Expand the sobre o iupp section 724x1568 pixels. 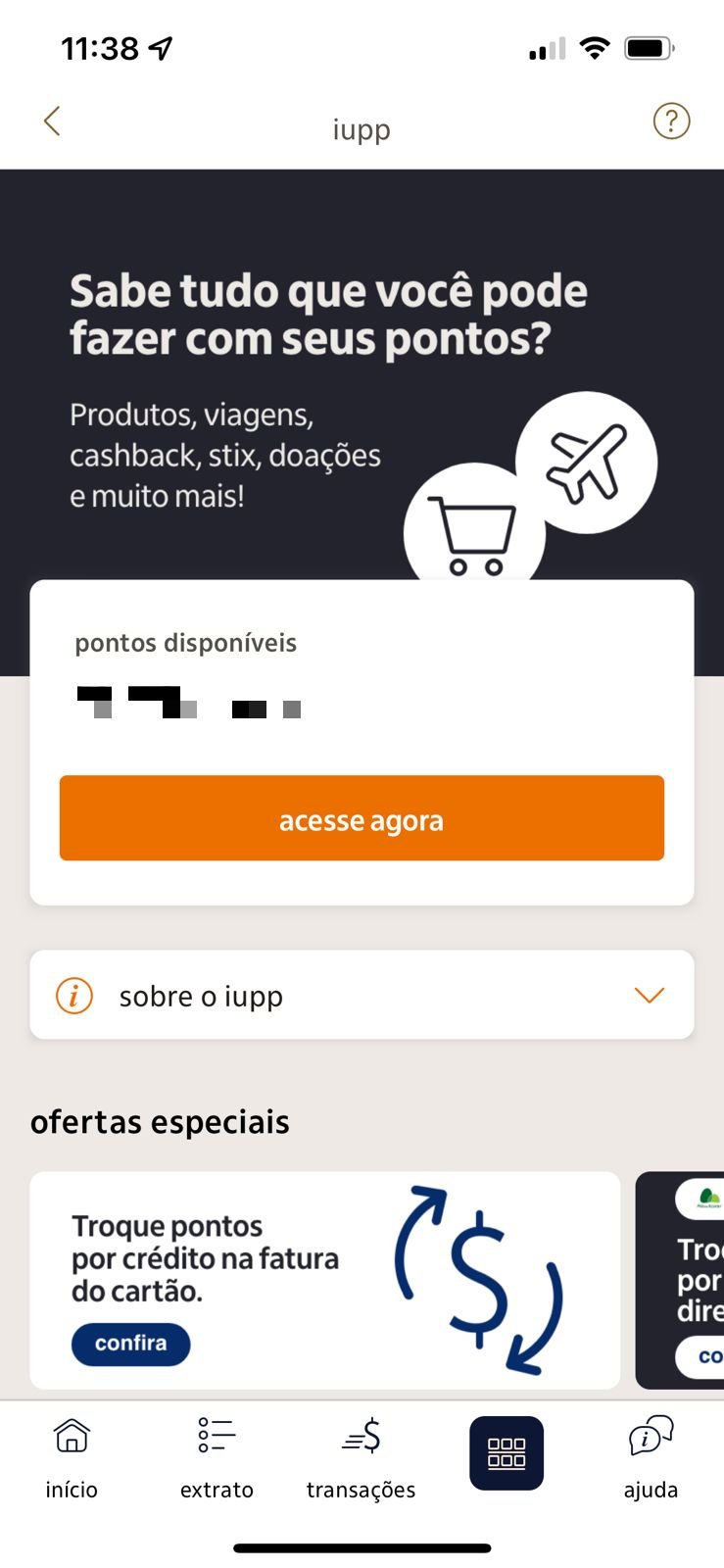pyautogui.click(x=362, y=995)
